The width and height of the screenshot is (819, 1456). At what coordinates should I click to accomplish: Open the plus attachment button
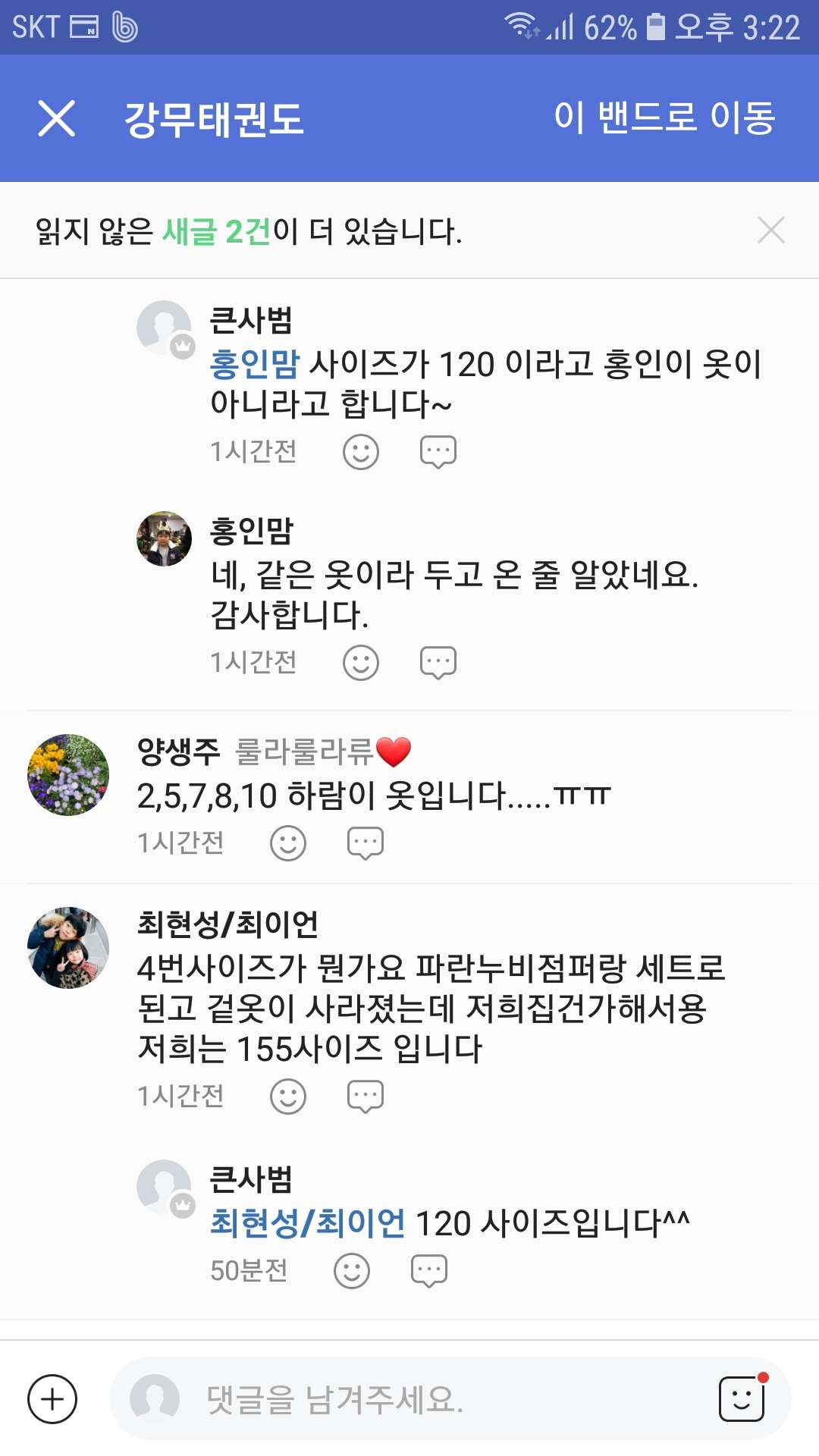(52, 1399)
